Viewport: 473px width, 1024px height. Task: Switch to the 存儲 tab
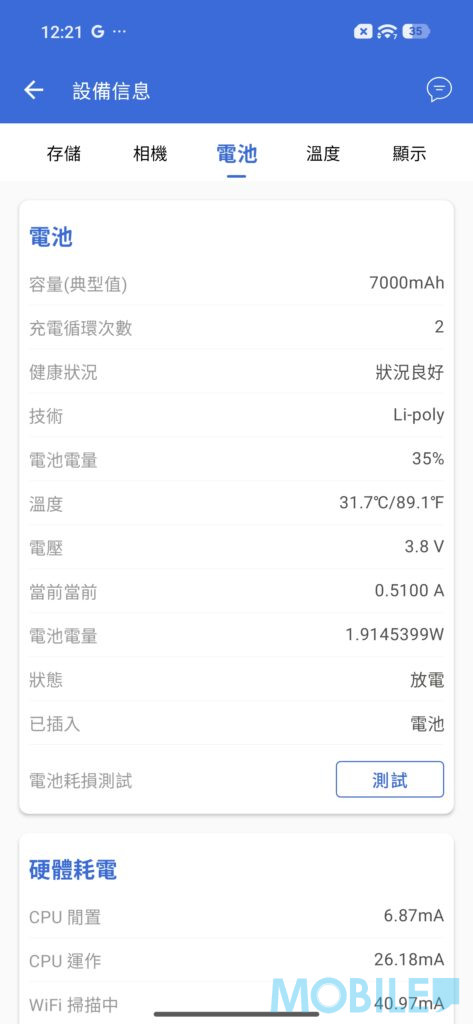click(64, 154)
